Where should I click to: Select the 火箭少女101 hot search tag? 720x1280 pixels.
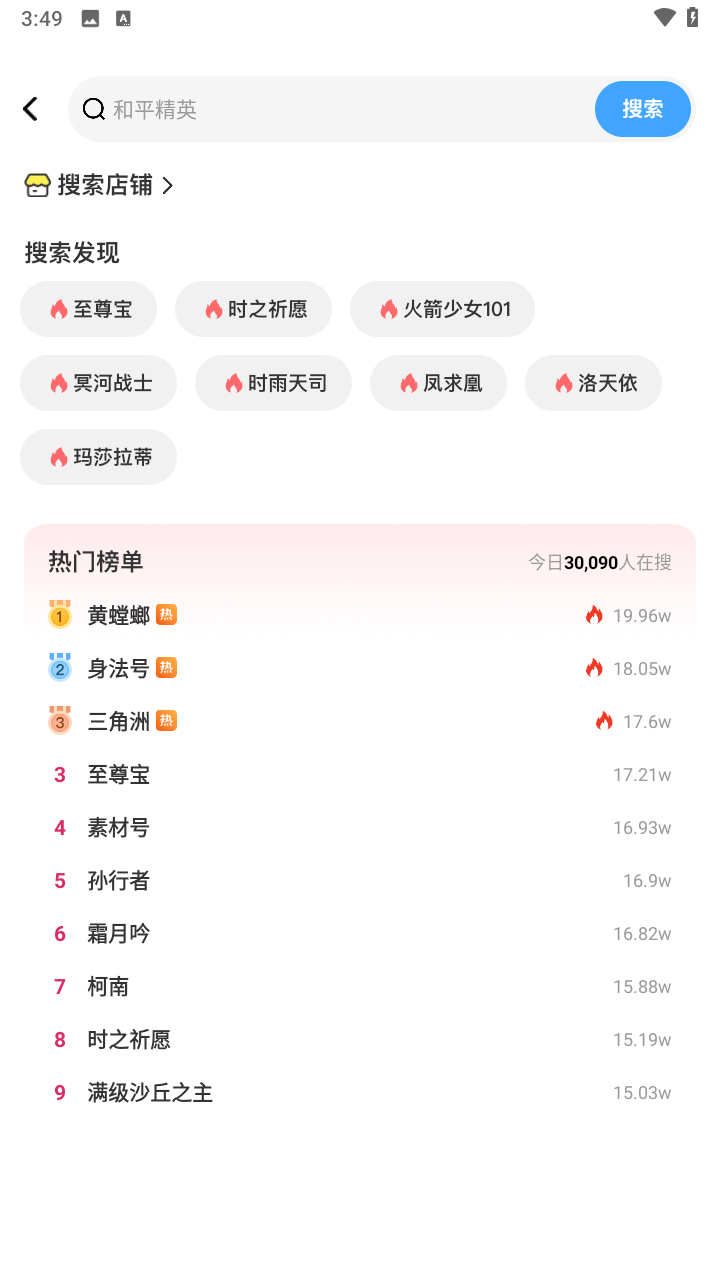tap(442, 309)
